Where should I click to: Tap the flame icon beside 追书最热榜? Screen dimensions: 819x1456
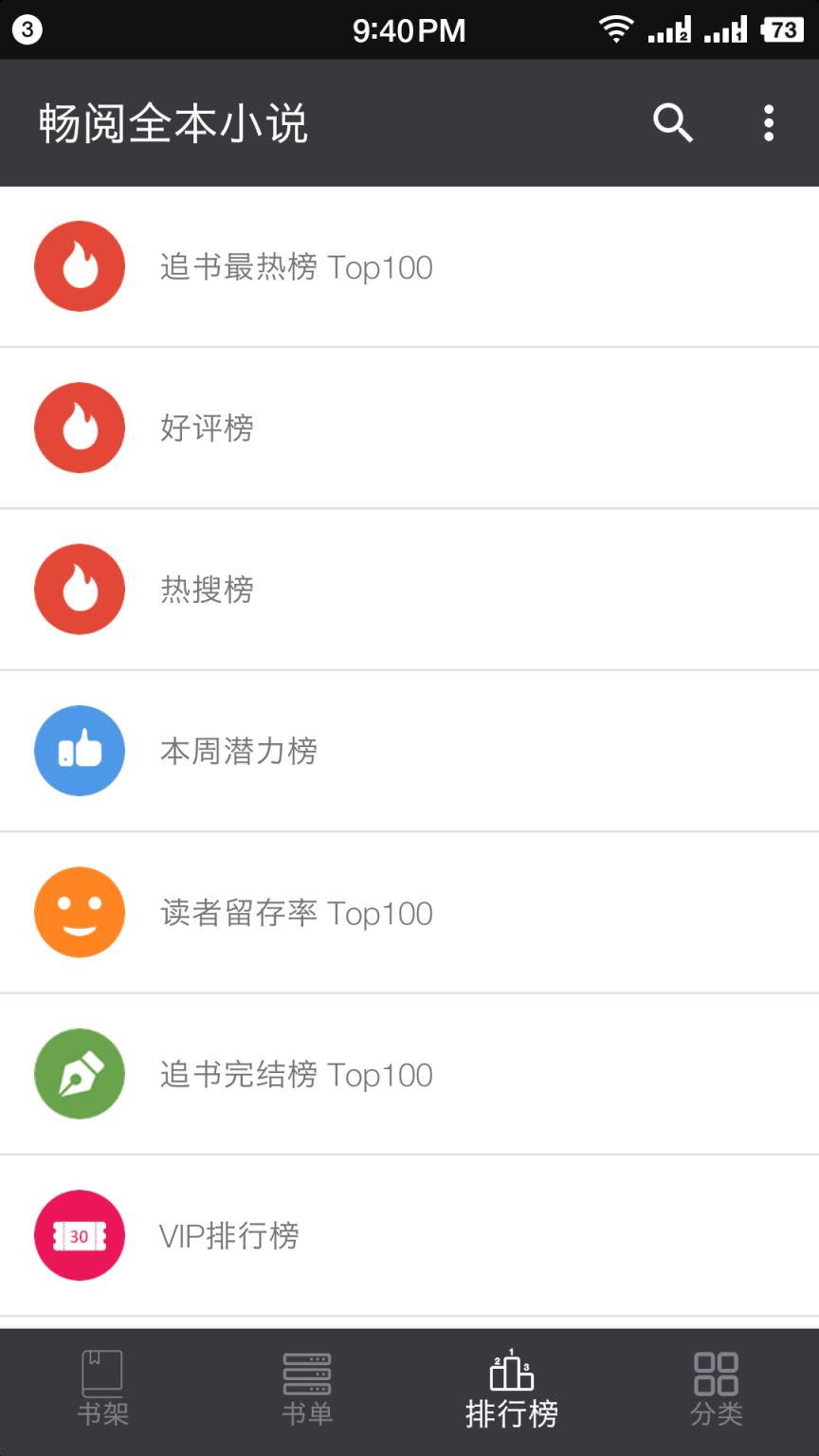(79, 266)
